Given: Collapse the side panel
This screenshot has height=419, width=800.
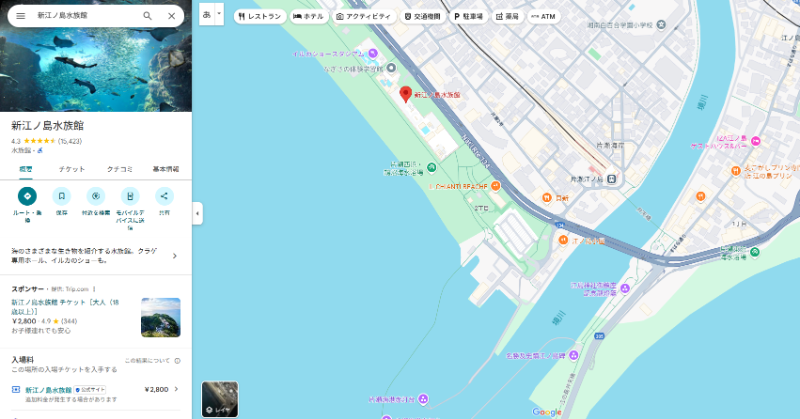Looking at the screenshot, I should [x=197, y=213].
